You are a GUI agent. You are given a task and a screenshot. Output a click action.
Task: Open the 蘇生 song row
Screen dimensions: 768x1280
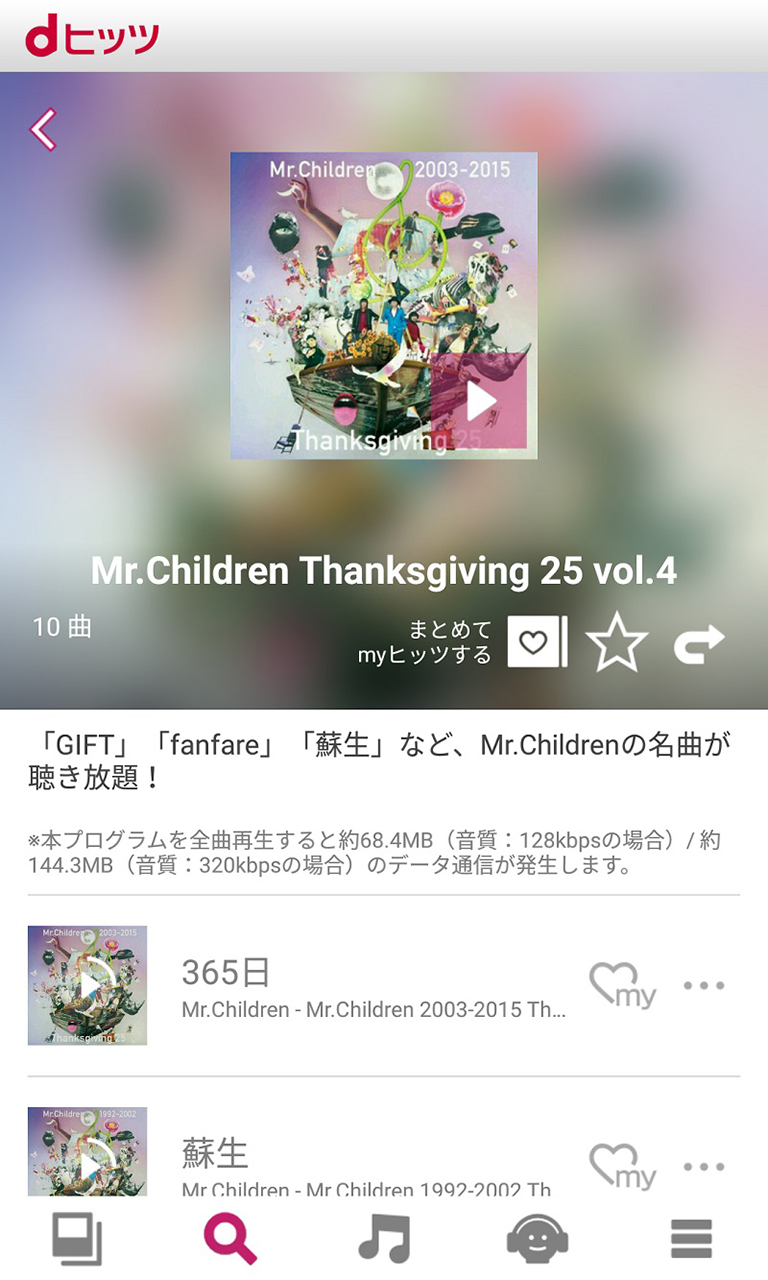[384, 1150]
